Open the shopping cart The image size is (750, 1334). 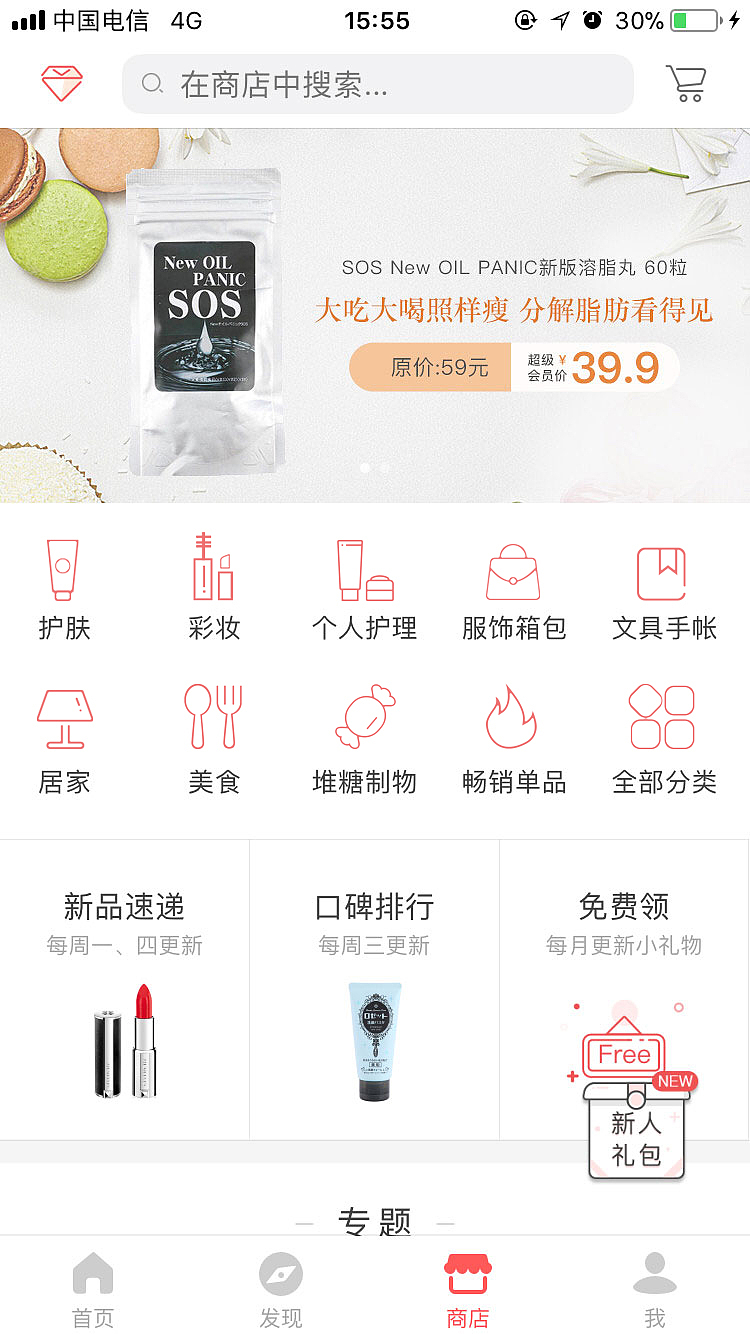tap(686, 83)
